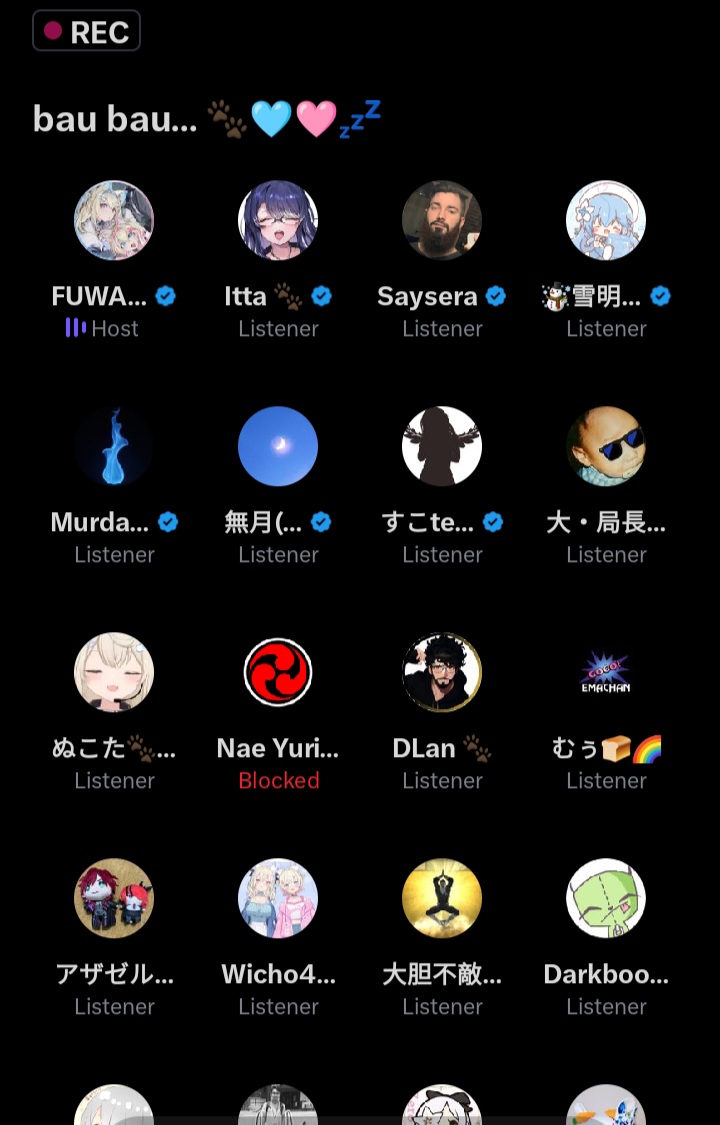View blocked user Nae Yuri
Screen dimensions: 720x1125
tap(278, 672)
